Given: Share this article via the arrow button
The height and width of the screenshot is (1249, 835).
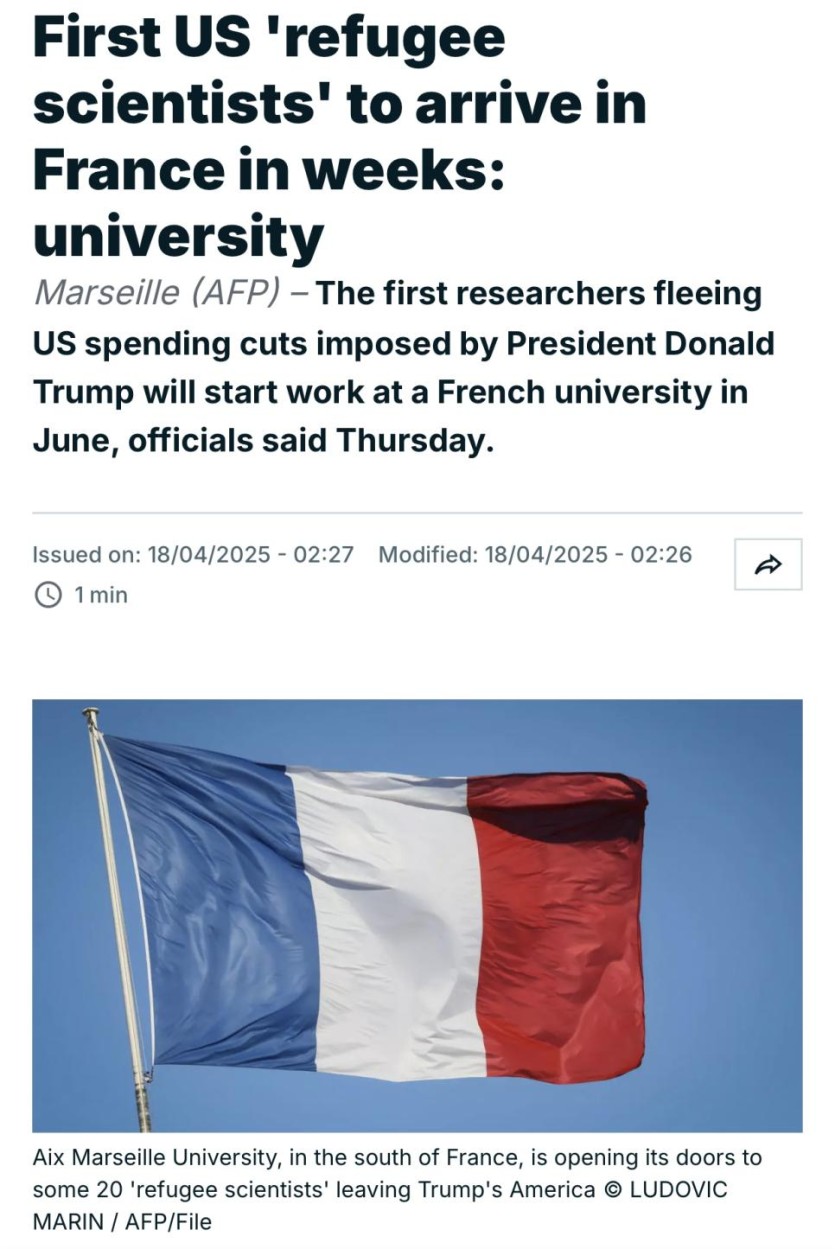Looking at the screenshot, I should (767, 565).
